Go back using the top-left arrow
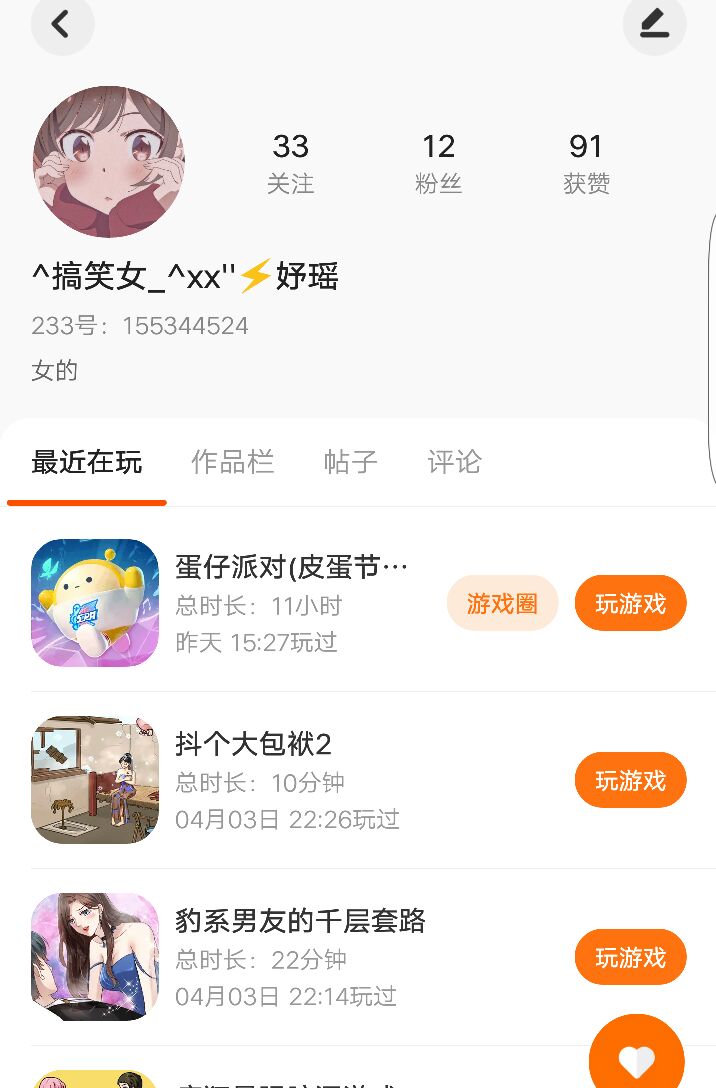Image resolution: width=716 pixels, height=1088 pixels. (x=62, y=24)
